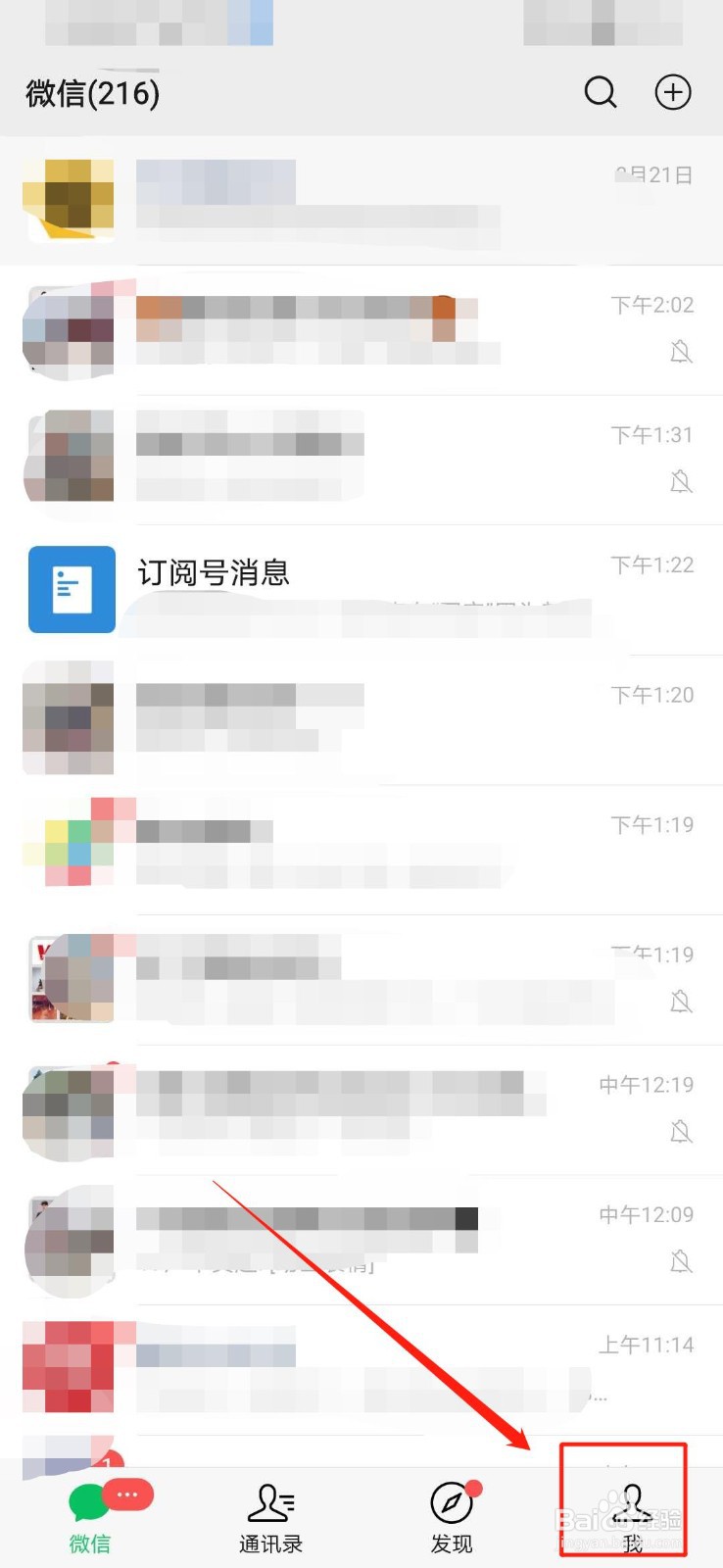Switch to the 发现 tab
The height and width of the screenshot is (1568, 723).
pos(452,1514)
